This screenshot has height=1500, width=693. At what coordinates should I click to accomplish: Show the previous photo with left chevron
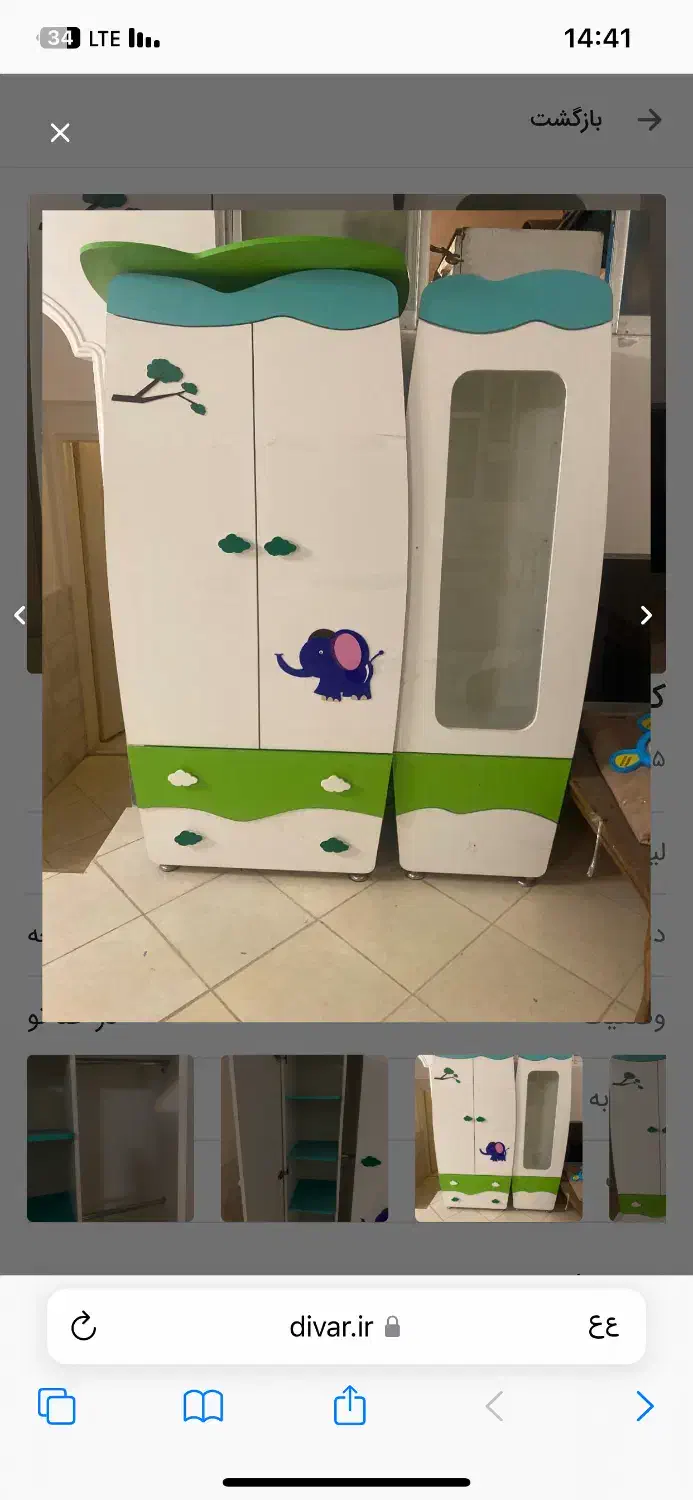click(20, 615)
